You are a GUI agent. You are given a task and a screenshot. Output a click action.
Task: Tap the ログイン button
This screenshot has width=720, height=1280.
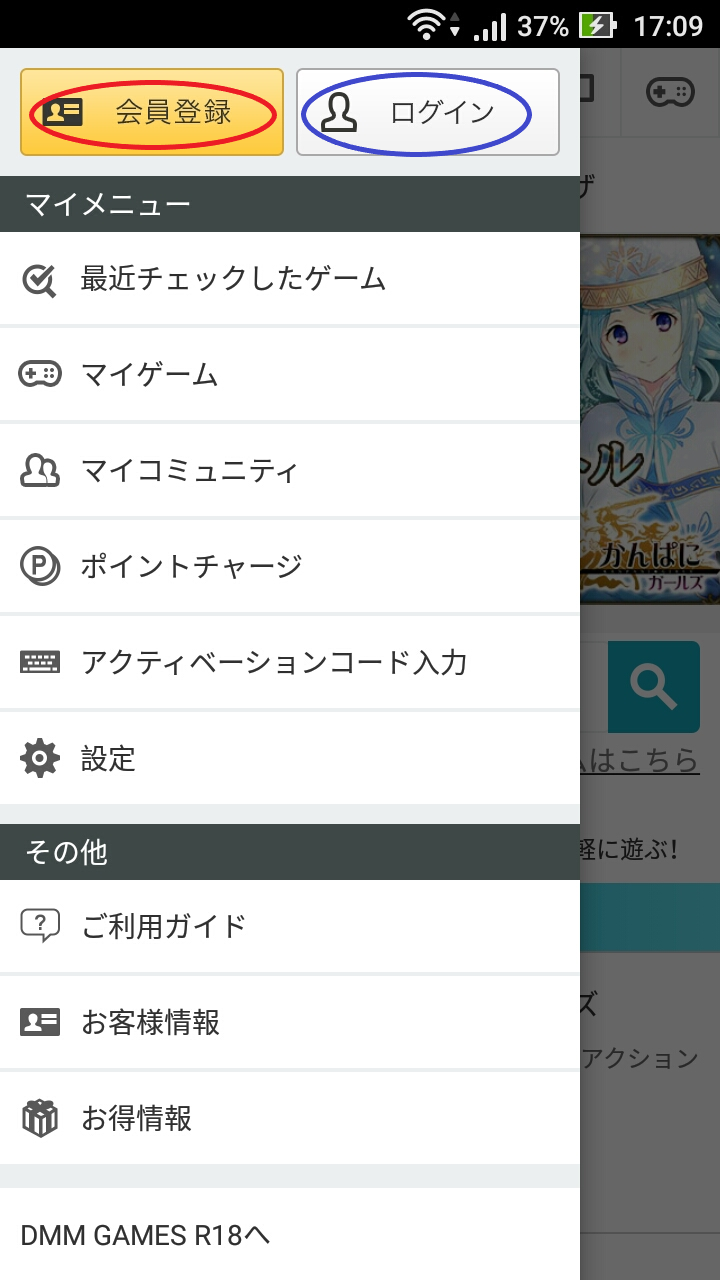(427, 112)
